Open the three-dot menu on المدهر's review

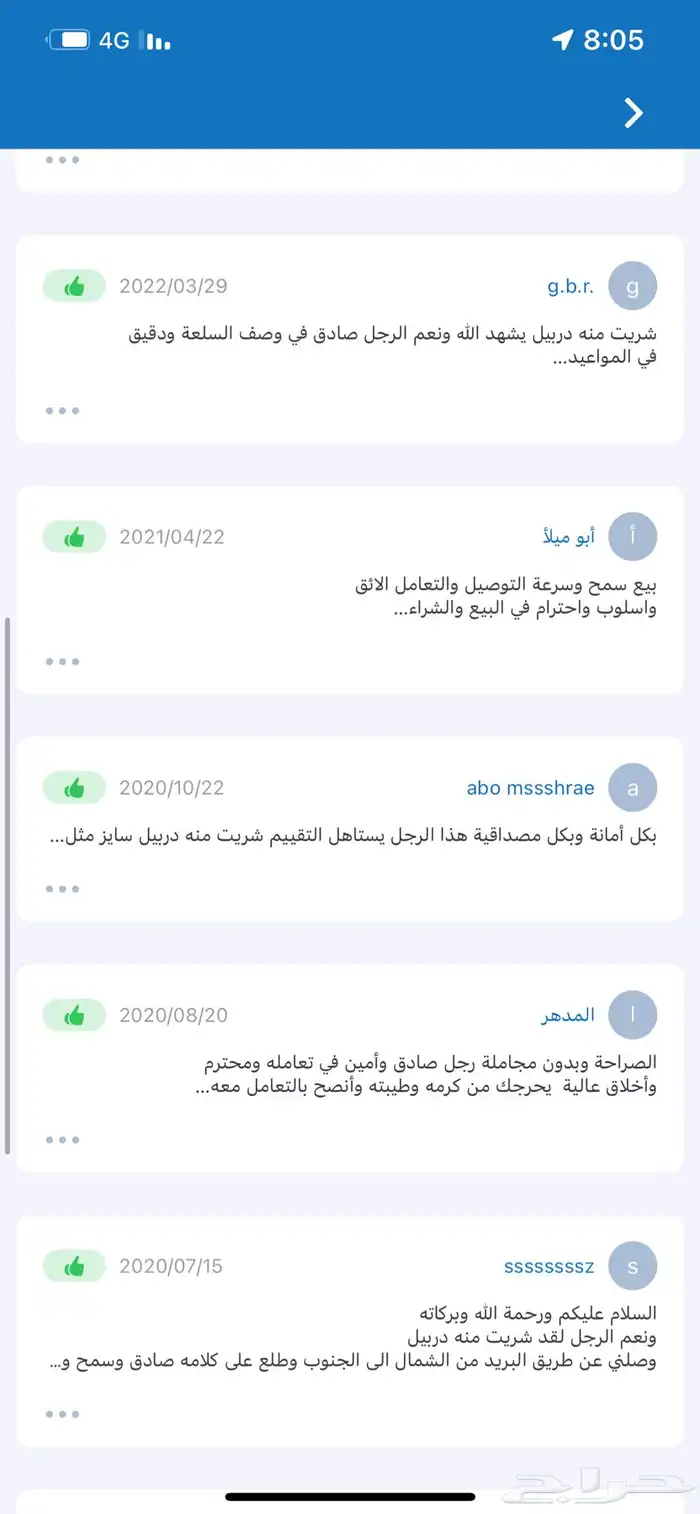pyautogui.click(x=62, y=1139)
